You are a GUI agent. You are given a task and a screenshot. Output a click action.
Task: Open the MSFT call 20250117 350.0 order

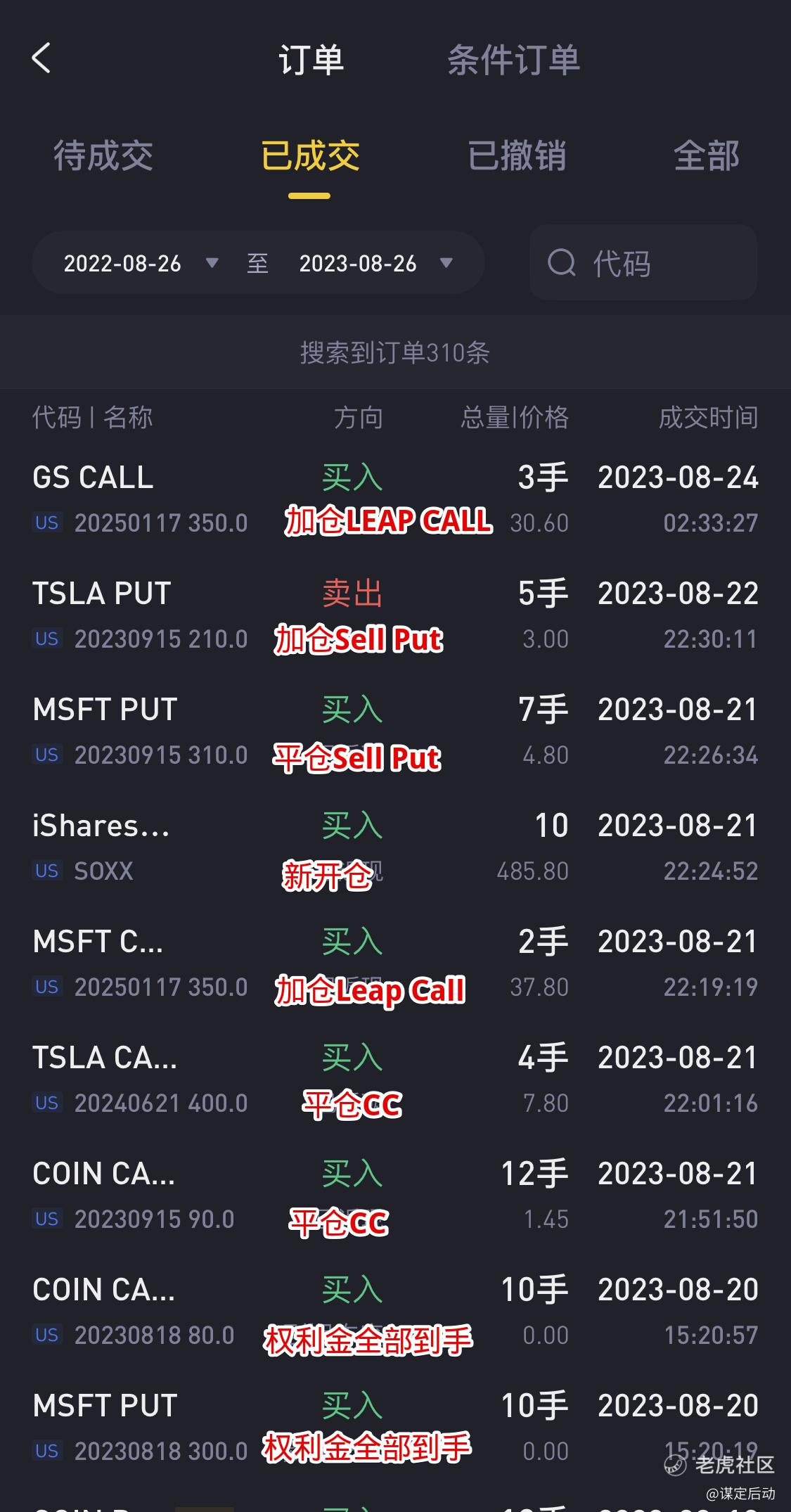tap(395, 964)
